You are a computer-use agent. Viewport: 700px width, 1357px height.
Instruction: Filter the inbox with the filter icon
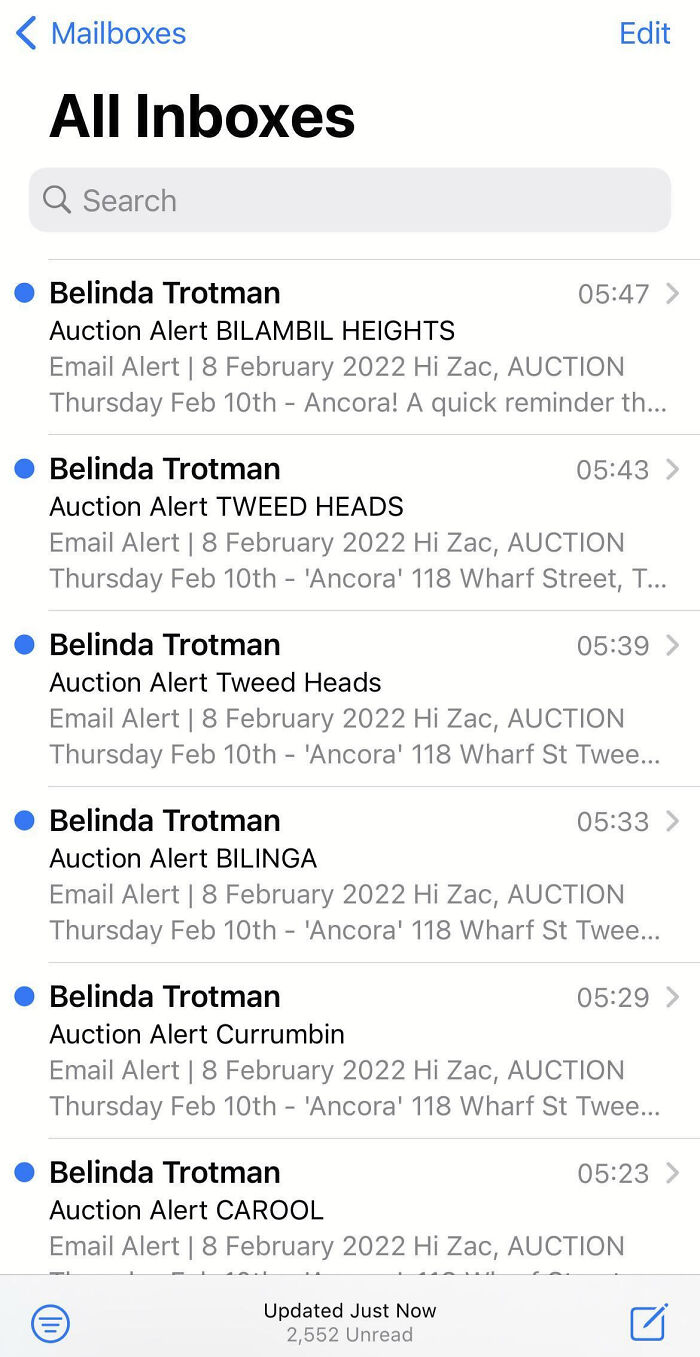pos(51,1324)
